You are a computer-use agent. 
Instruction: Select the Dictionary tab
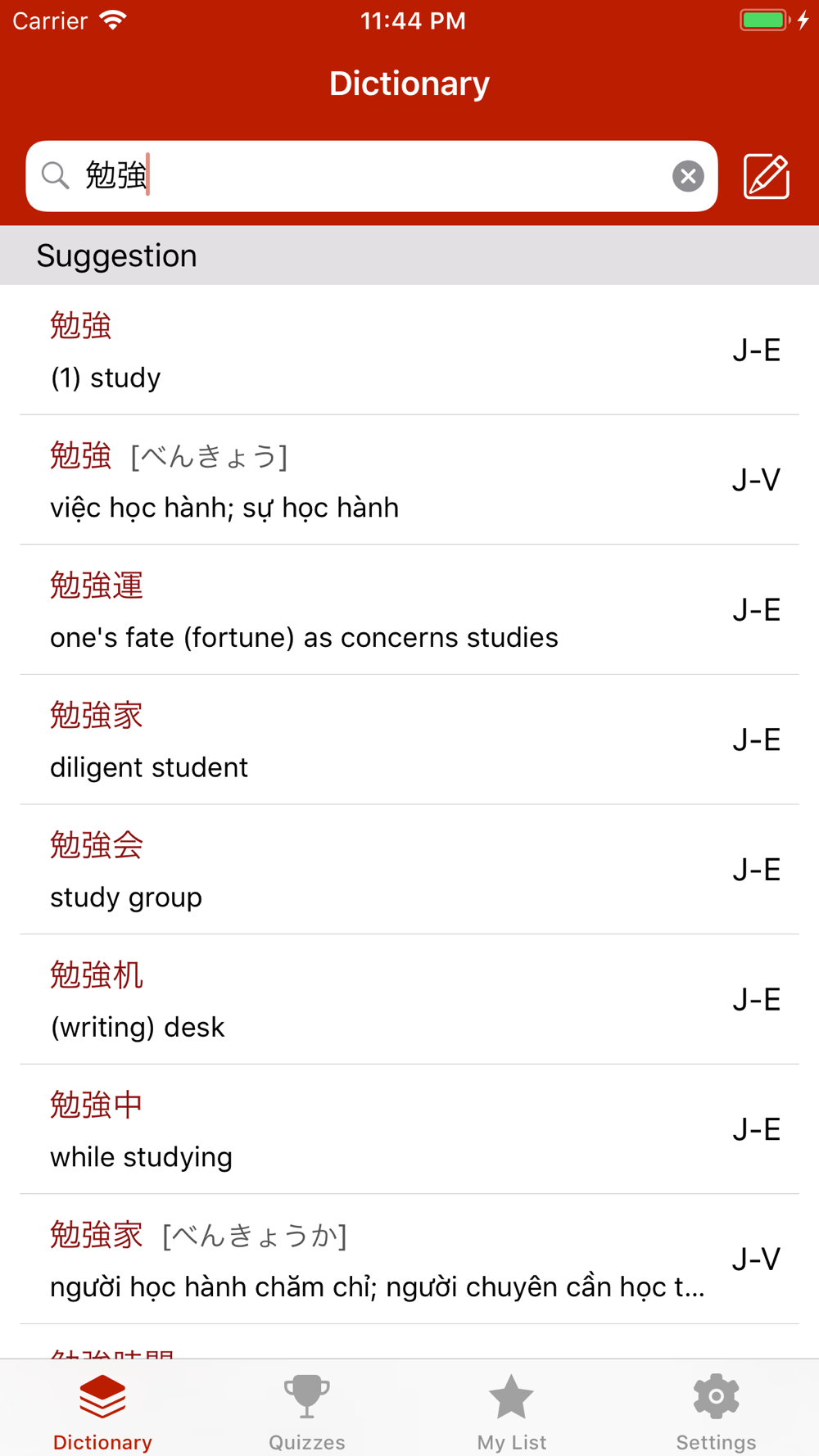point(102,1412)
